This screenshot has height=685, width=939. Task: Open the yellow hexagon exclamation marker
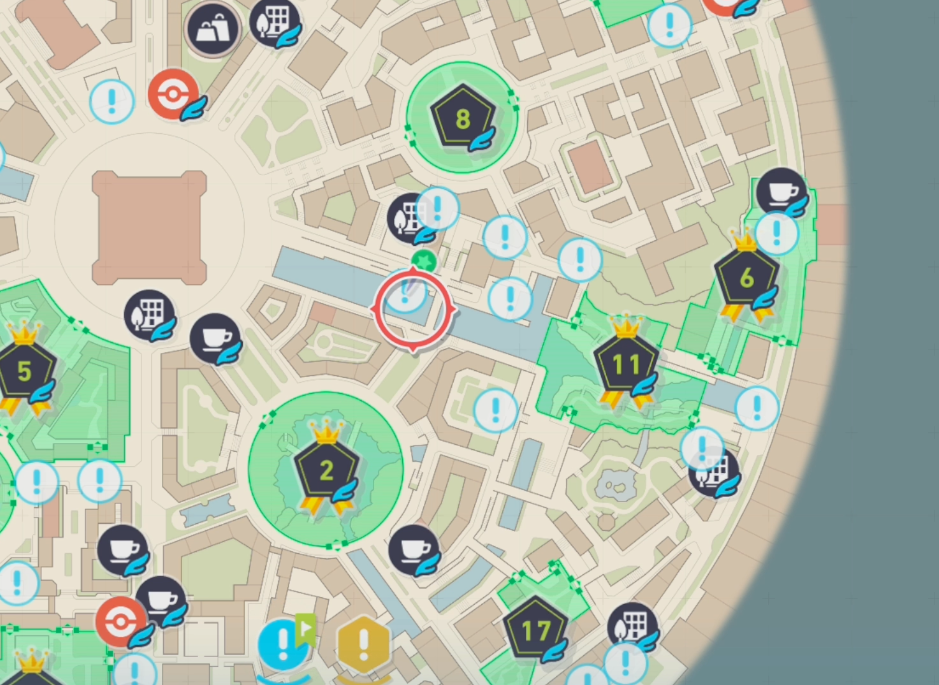[364, 644]
